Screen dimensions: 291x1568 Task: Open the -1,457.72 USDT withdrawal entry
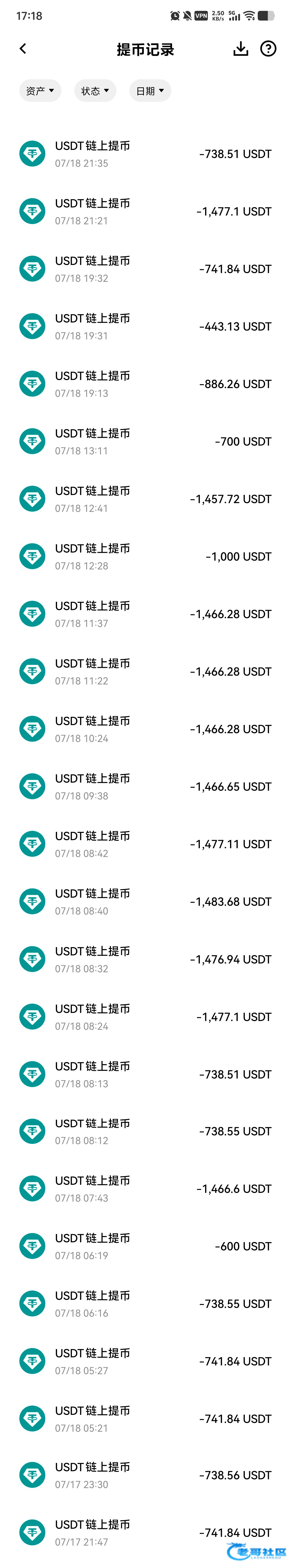145,499
